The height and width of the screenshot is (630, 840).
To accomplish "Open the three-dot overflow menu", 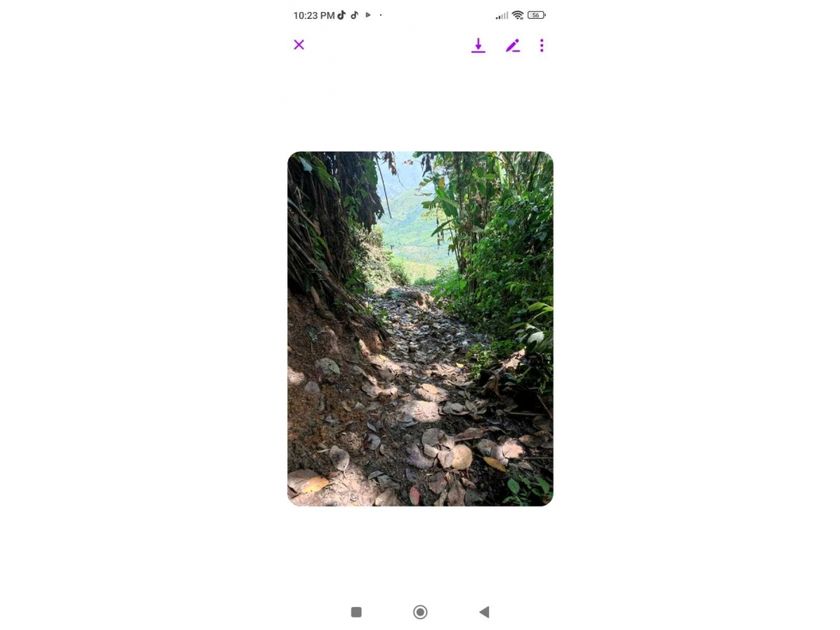I will (542, 45).
